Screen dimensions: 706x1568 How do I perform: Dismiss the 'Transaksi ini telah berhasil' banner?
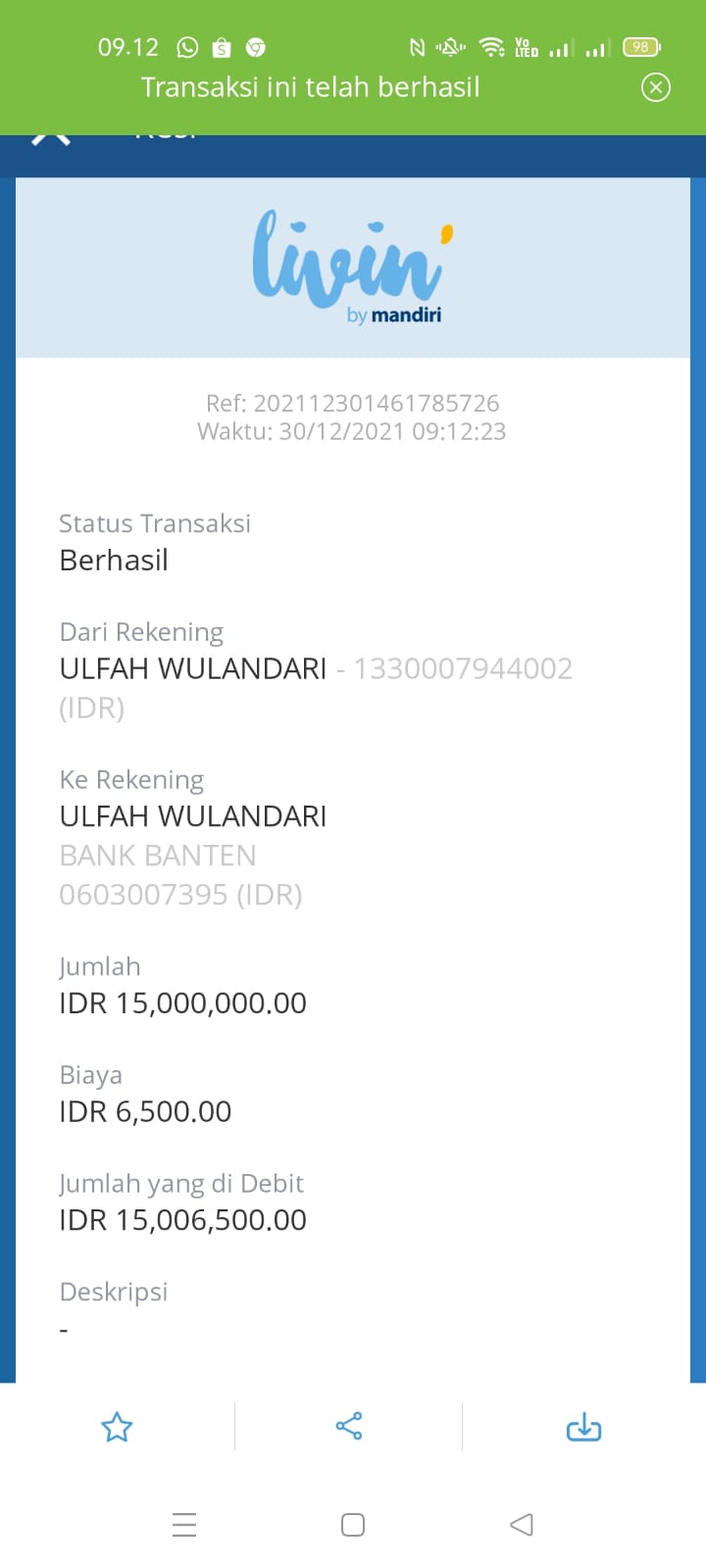pyautogui.click(x=655, y=88)
